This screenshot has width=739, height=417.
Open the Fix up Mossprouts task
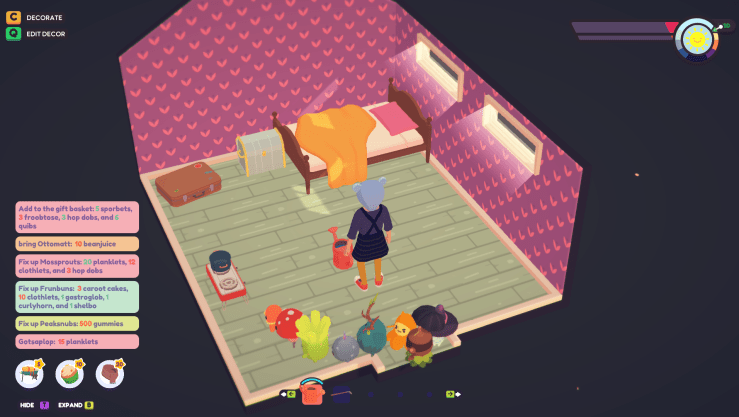[x=77, y=265]
